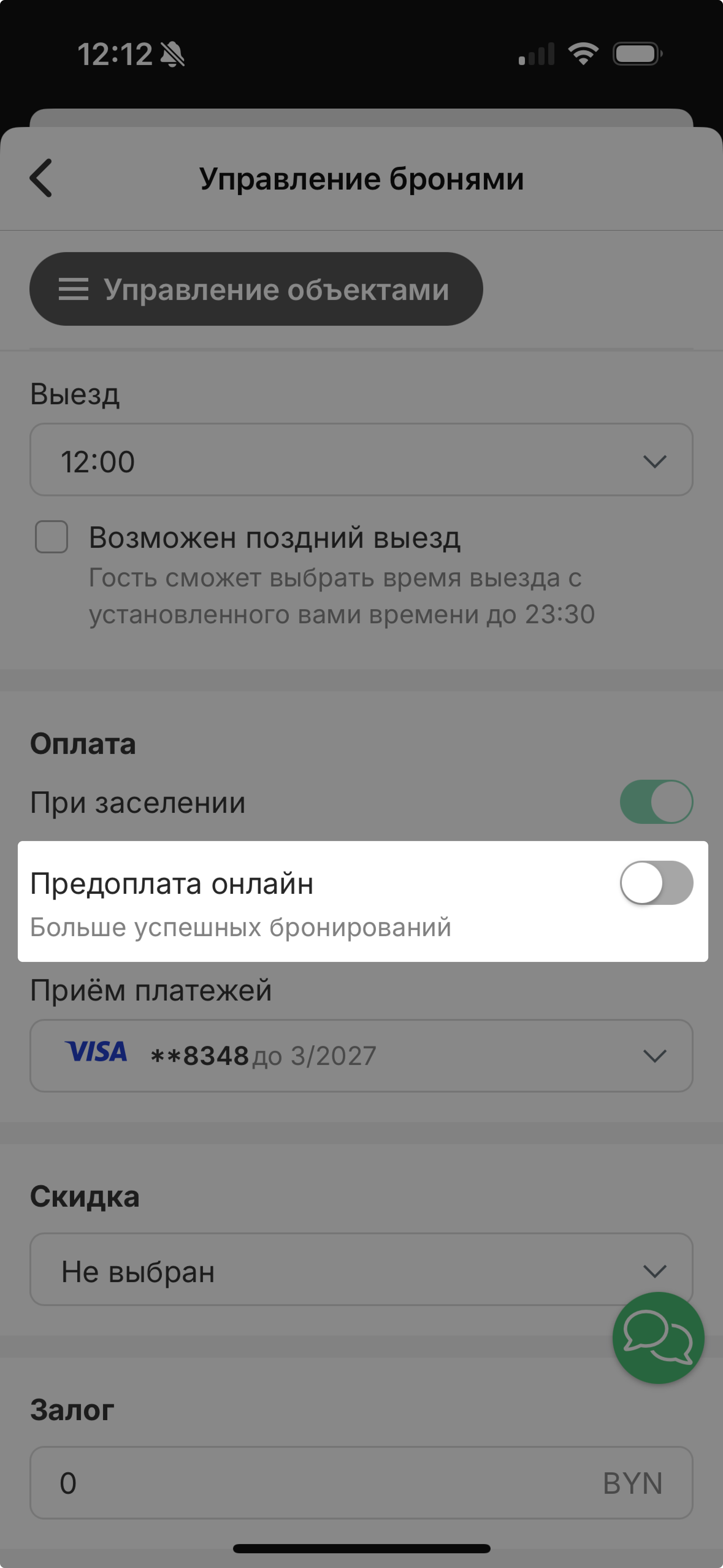Open the Управление объектами menu button

click(x=256, y=289)
